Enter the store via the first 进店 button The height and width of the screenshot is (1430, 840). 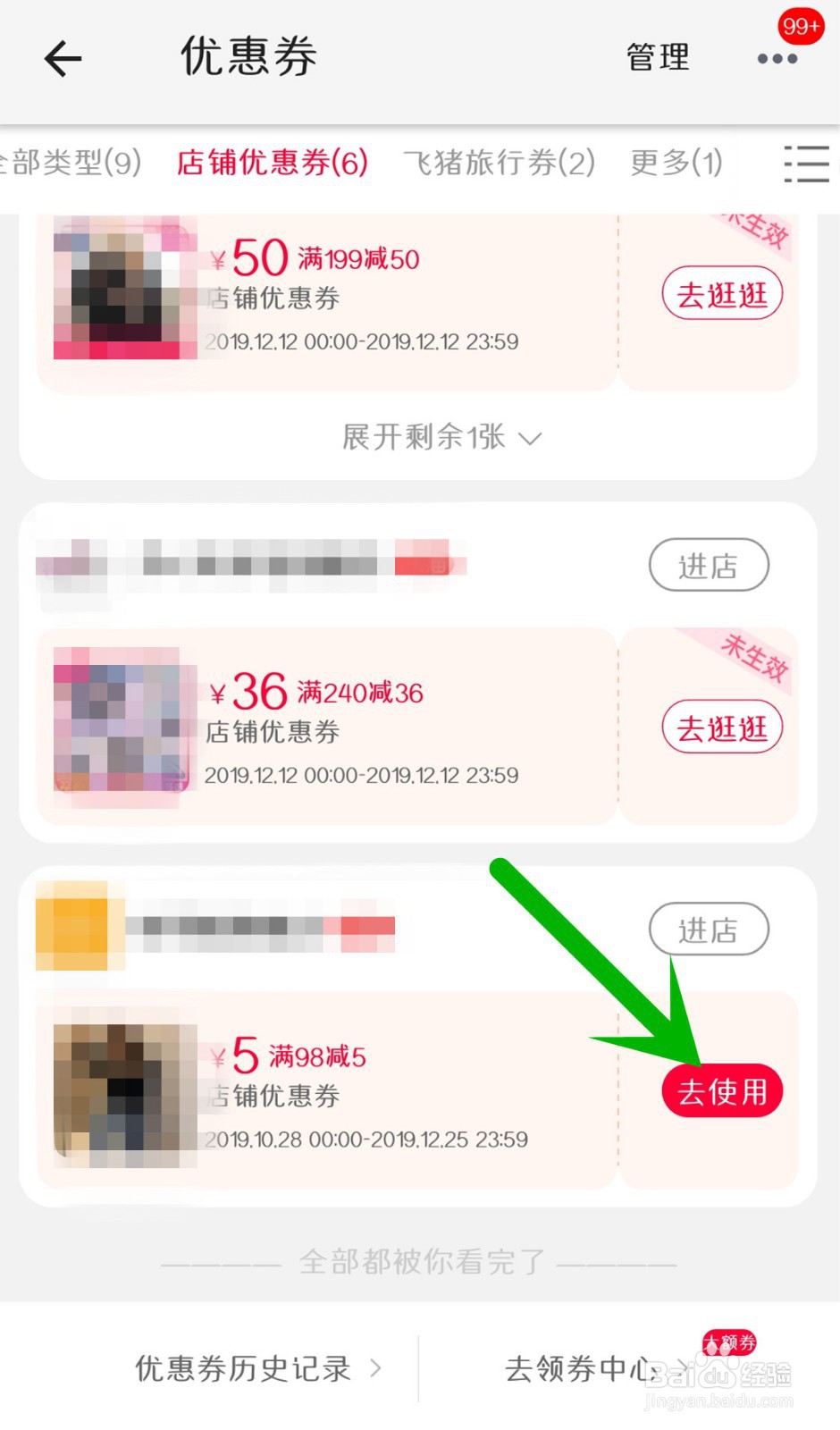(708, 566)
